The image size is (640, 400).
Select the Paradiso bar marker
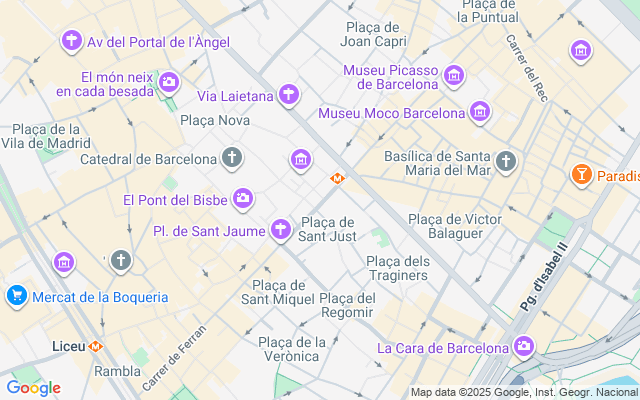[581, 176]
